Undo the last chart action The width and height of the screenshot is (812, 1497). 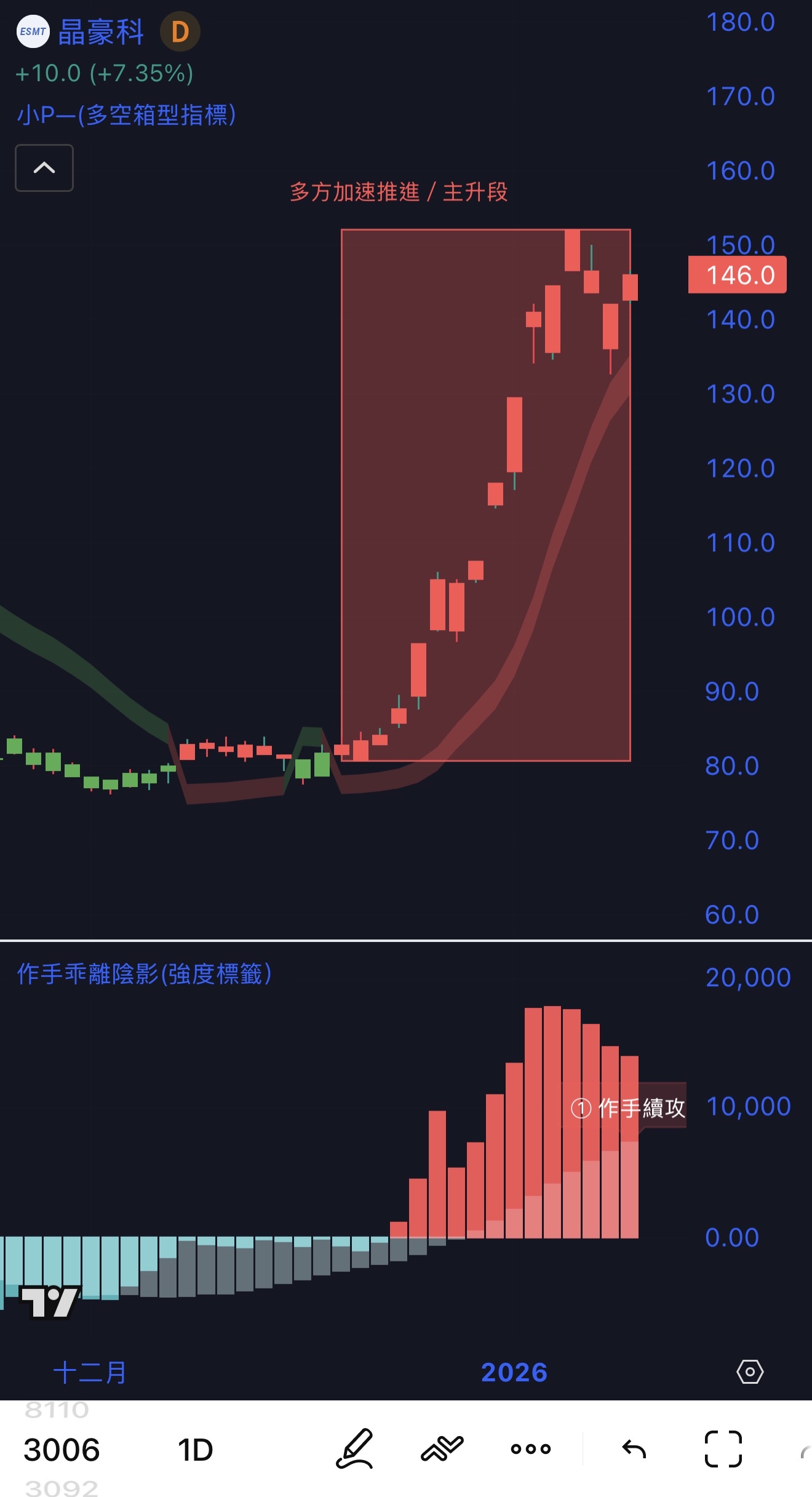coord(634,1449)
